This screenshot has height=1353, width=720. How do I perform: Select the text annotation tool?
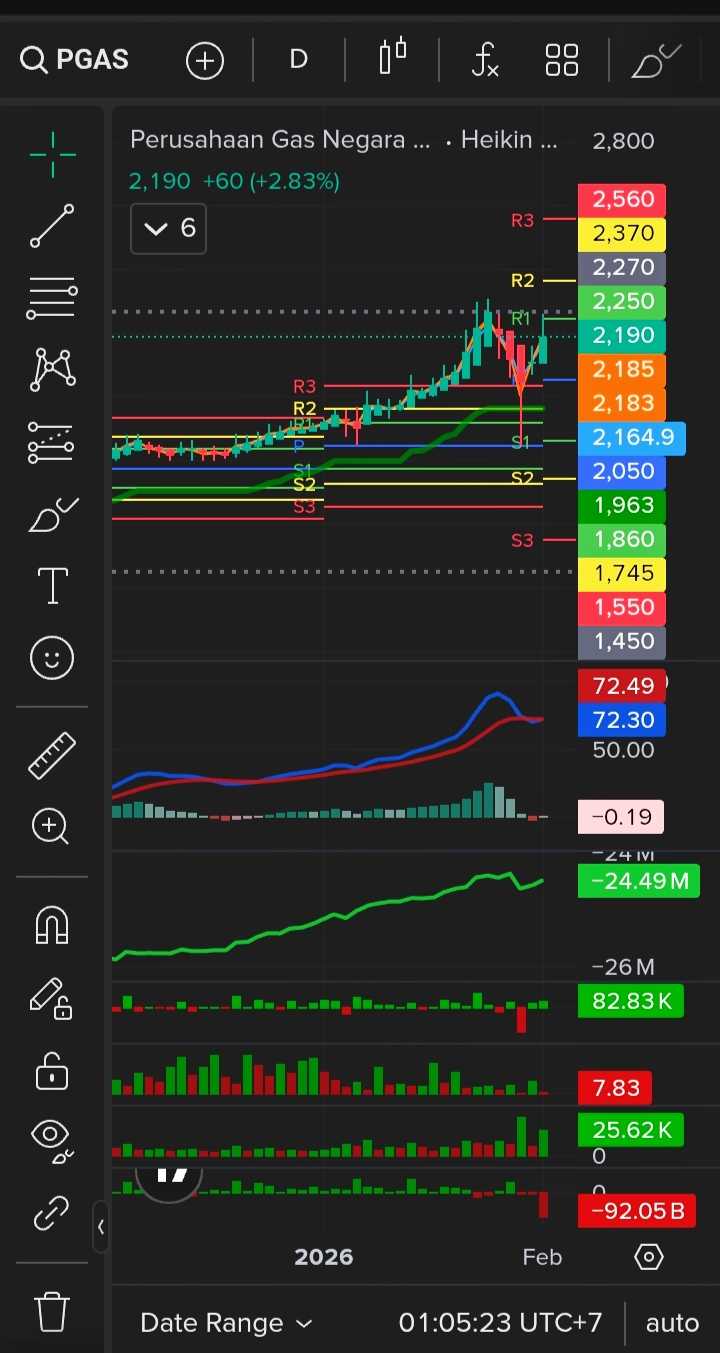click(x=52, y=585)
